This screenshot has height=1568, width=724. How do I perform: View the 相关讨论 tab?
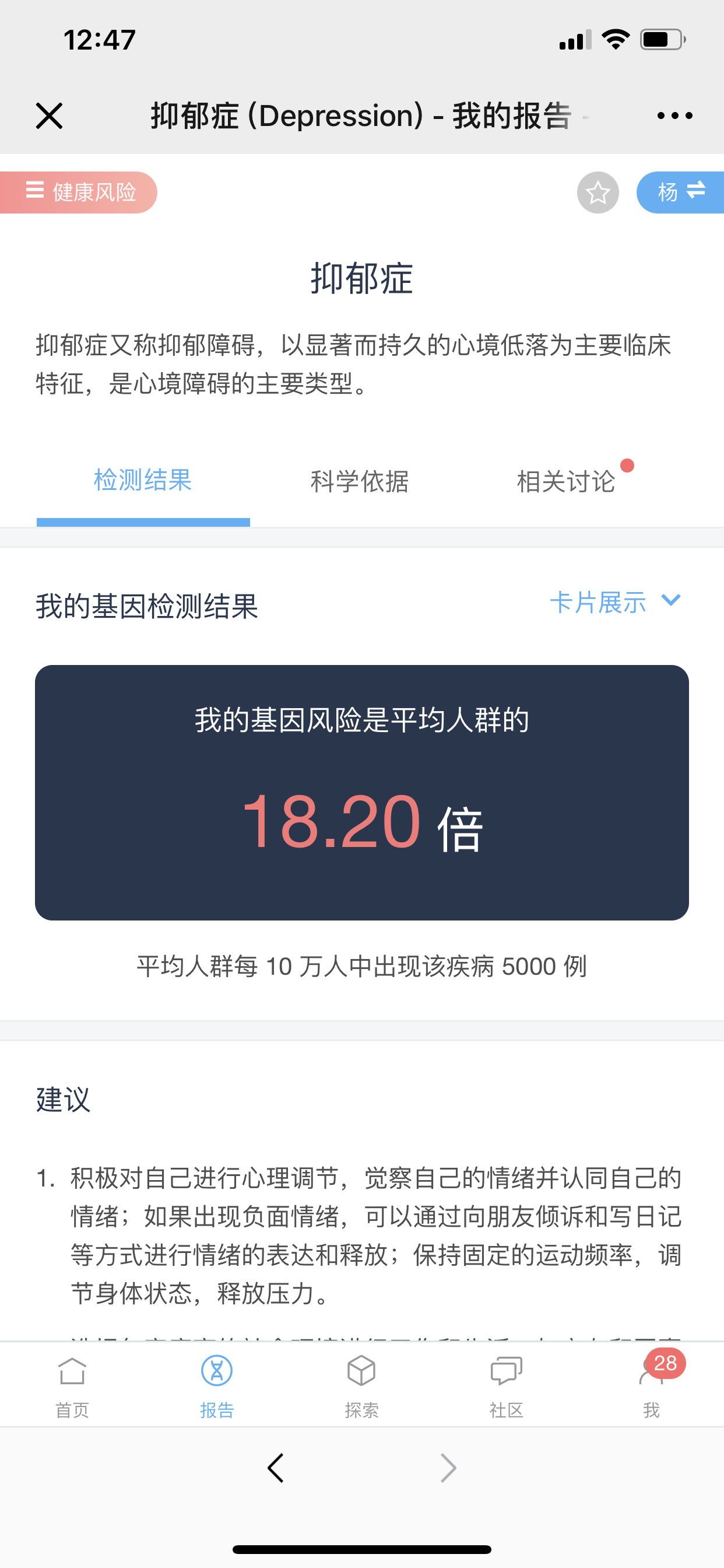[566, 481]
